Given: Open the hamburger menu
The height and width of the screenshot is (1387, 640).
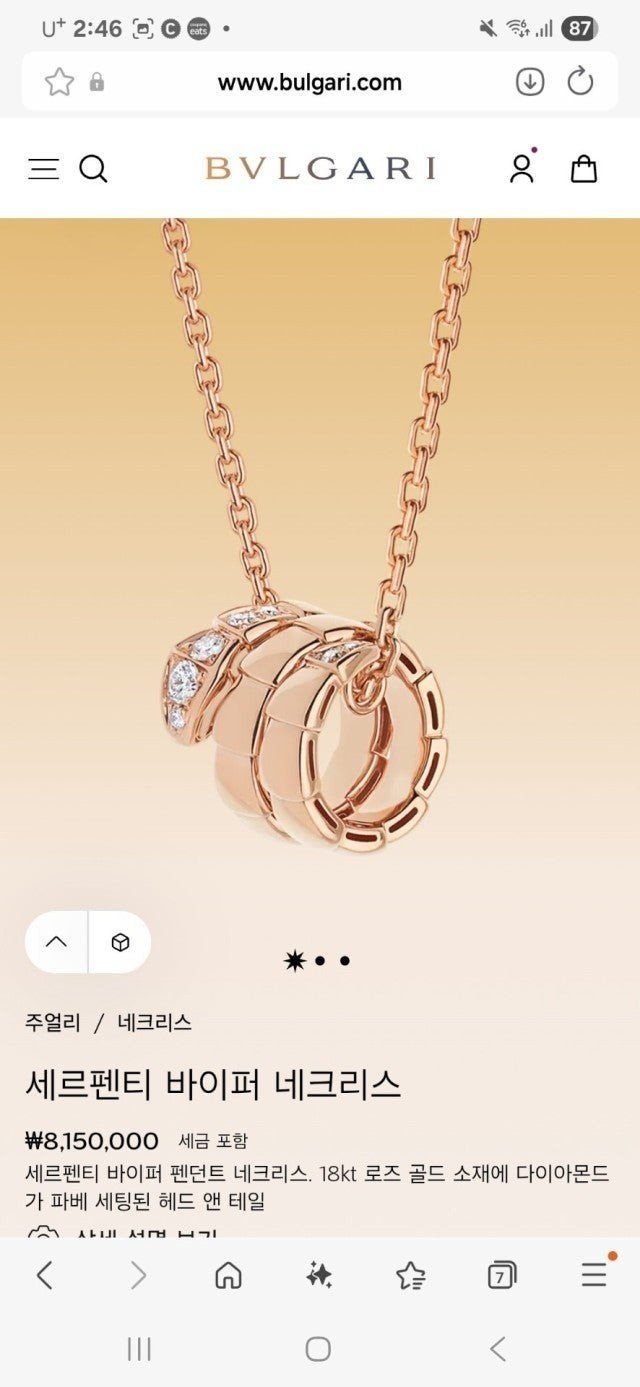Looking at the screenshot, I should (x=44, y=169).
